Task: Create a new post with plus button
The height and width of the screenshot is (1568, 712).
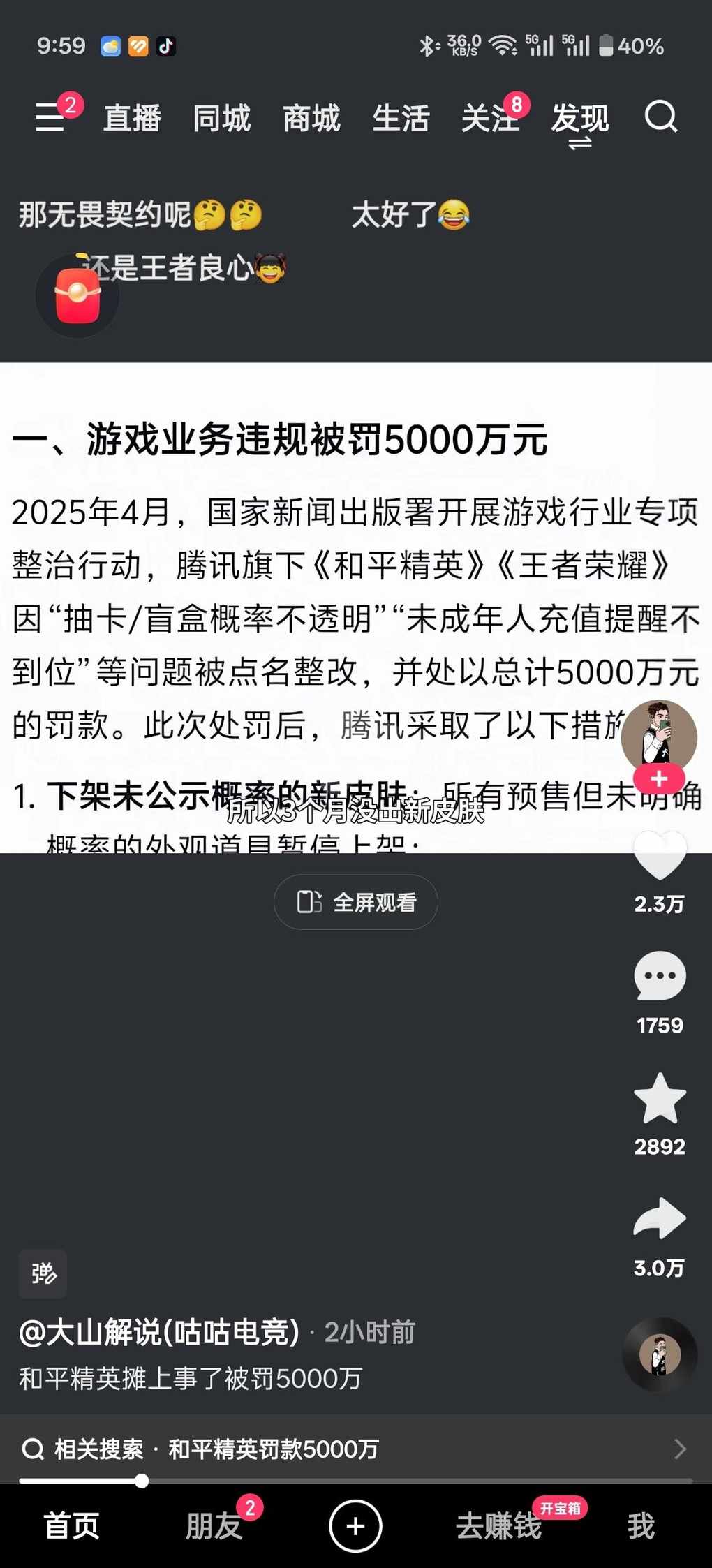Action: (355, 1526)
